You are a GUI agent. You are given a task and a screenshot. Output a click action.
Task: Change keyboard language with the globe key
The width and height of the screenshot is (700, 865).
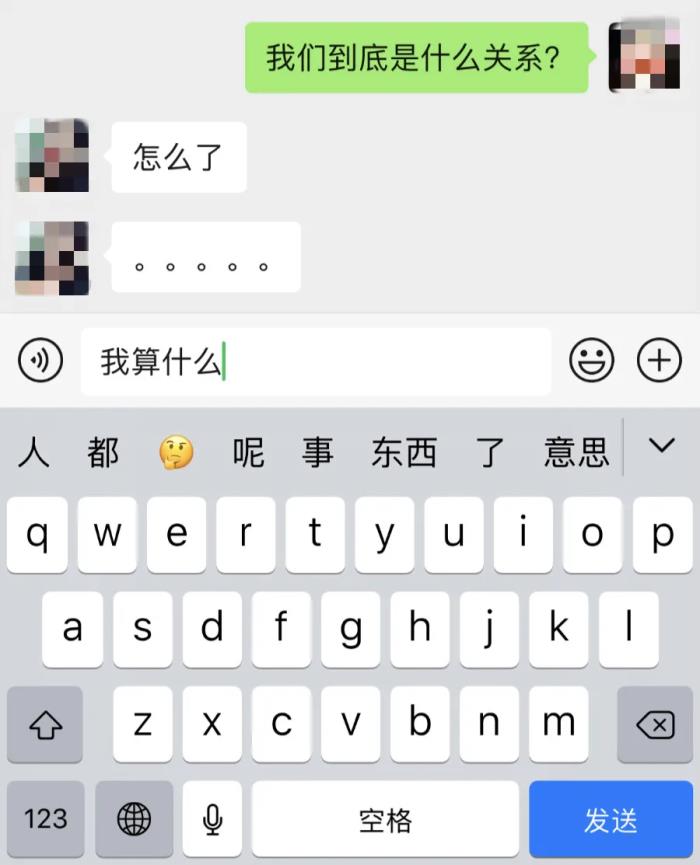click(134, 820)
